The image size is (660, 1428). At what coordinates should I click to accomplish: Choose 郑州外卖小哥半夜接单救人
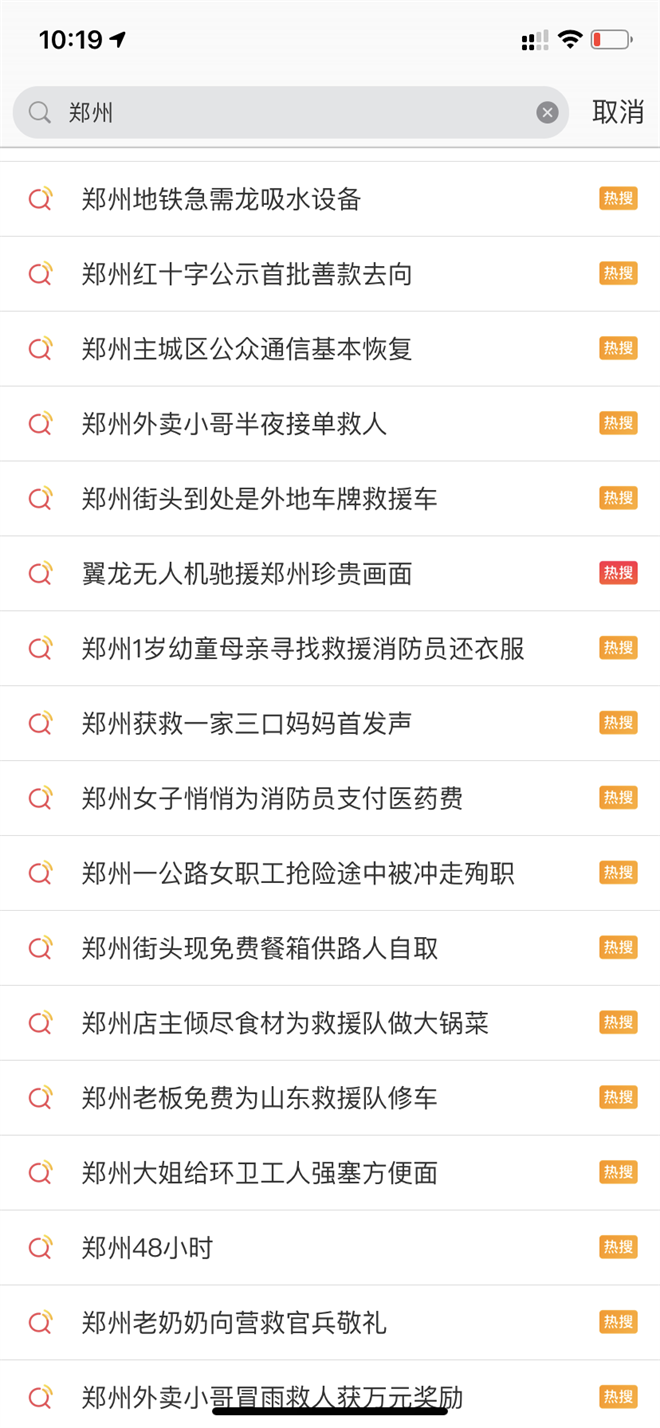point(330,424)
